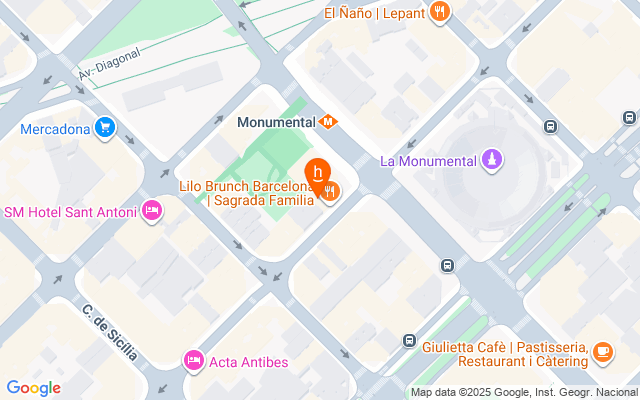The image size is (640, 400).
Task: Select the Lilo Brunch Barcelona restaurant marker
Action: click(x=332, y=193)
